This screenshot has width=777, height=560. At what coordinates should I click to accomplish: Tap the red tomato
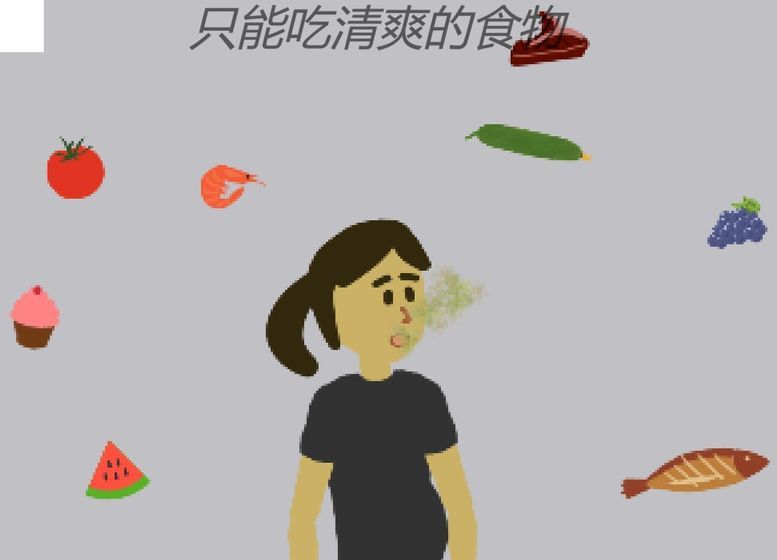[x=75, y=170]
